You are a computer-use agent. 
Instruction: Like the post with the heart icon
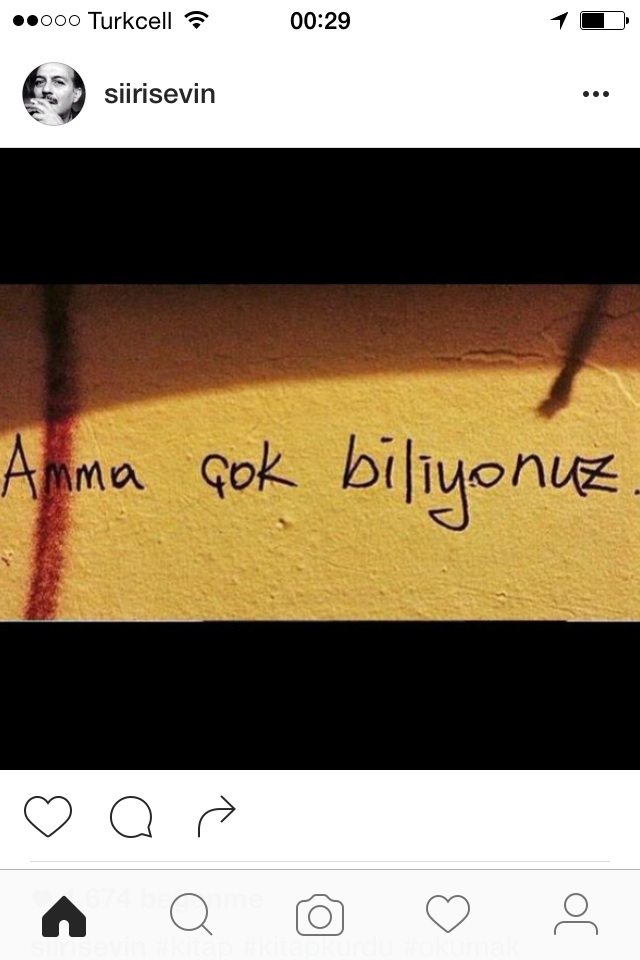tap(48, 816)
